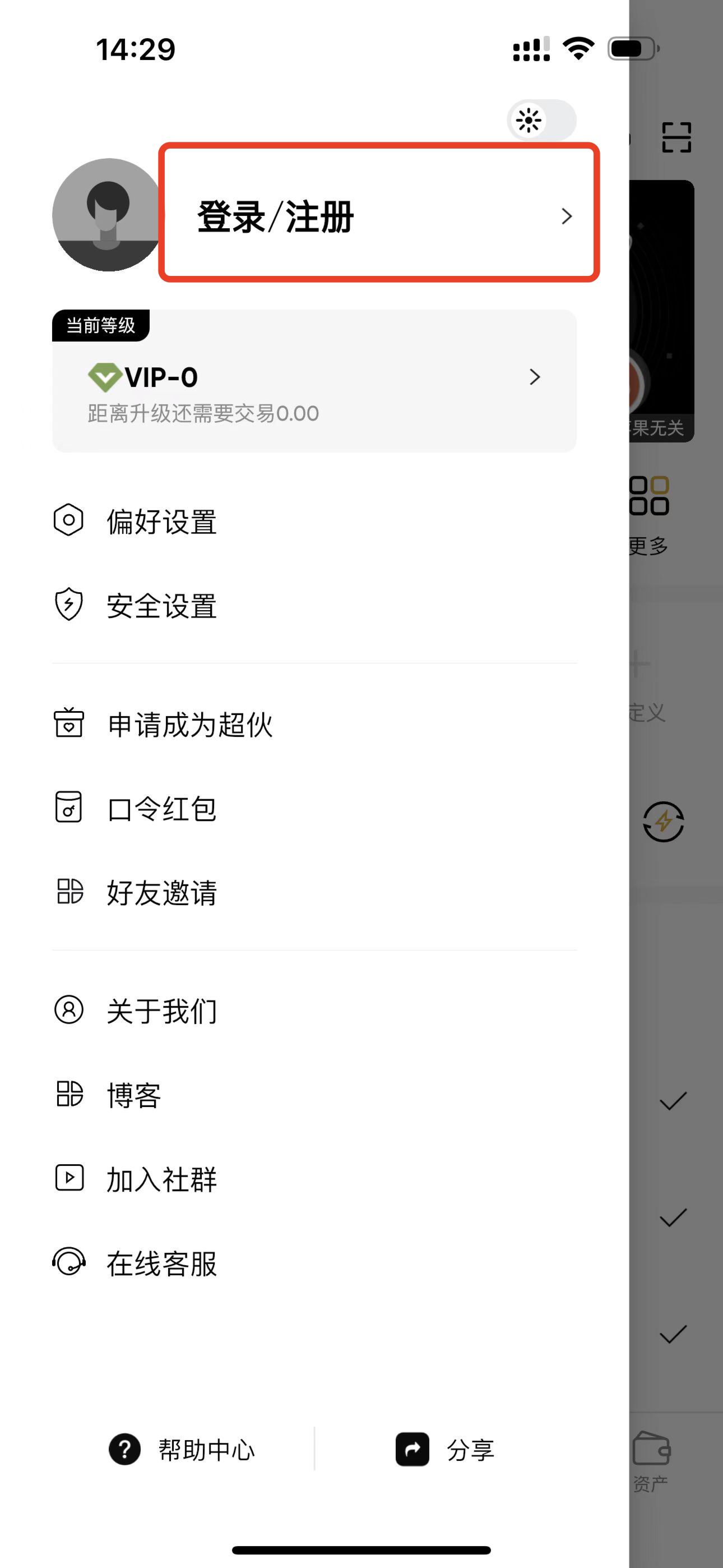The height and width of the screenshot is (1568, 723).
Task: Open 偏好设置 preferences
Action: (x=314, y=521)
